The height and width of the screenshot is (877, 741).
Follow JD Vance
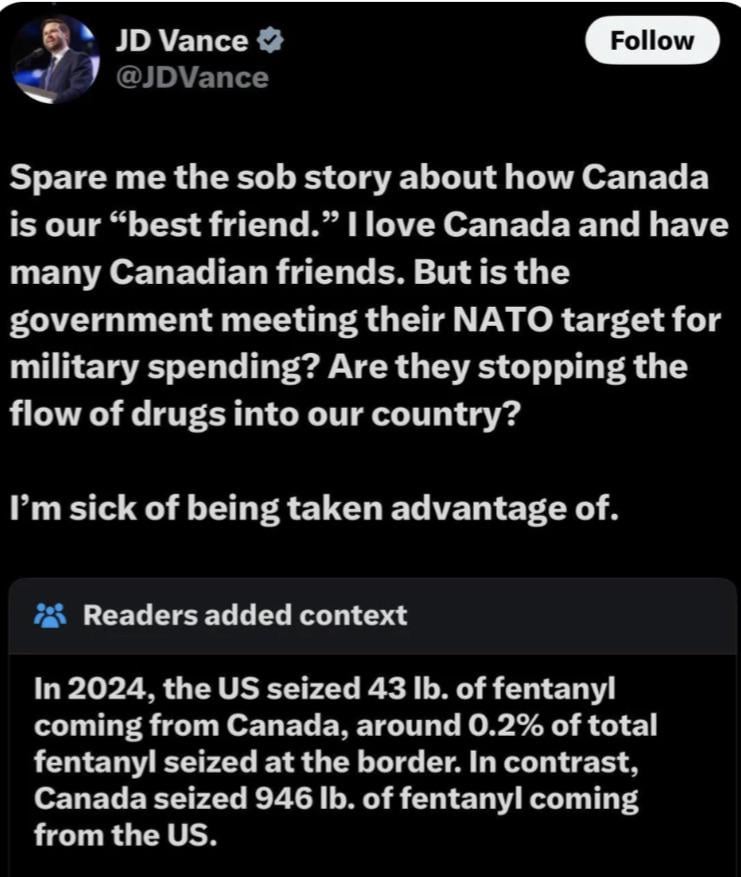click(651, 41)
